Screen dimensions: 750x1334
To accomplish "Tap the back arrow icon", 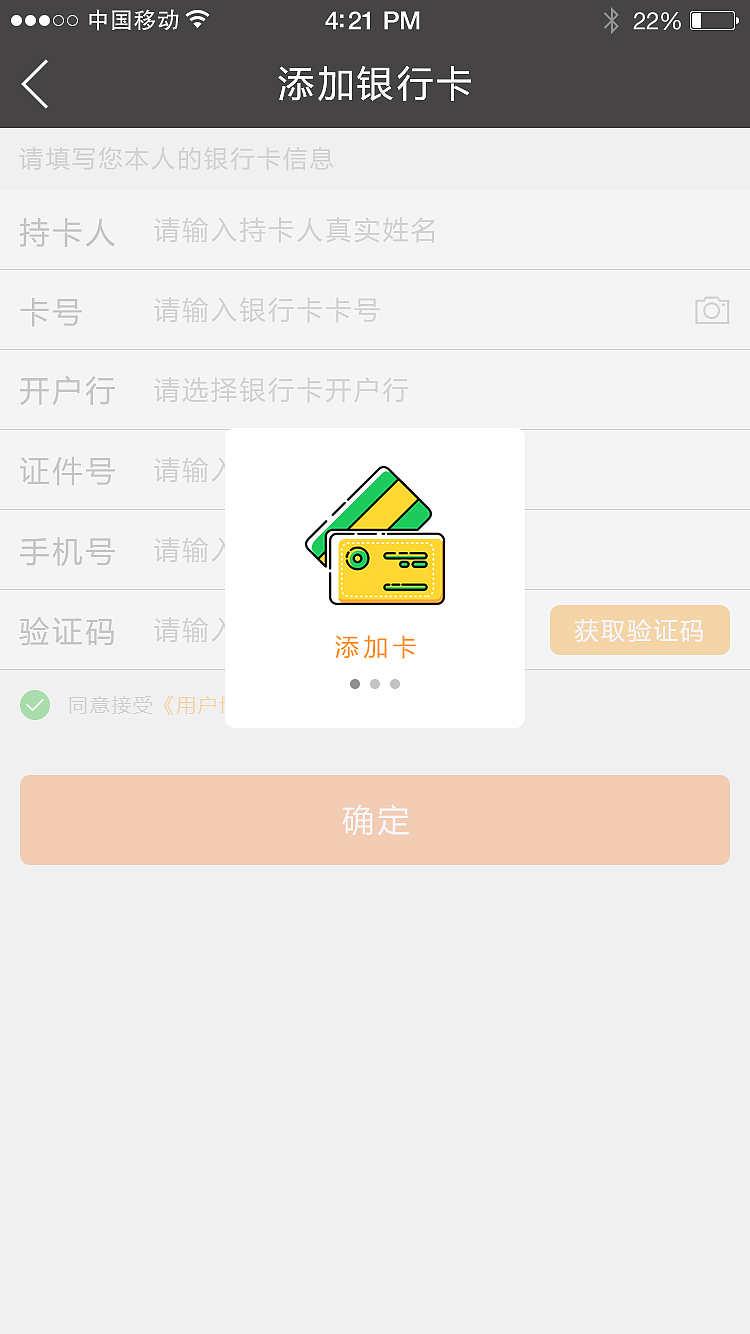I will coord(35,84).
